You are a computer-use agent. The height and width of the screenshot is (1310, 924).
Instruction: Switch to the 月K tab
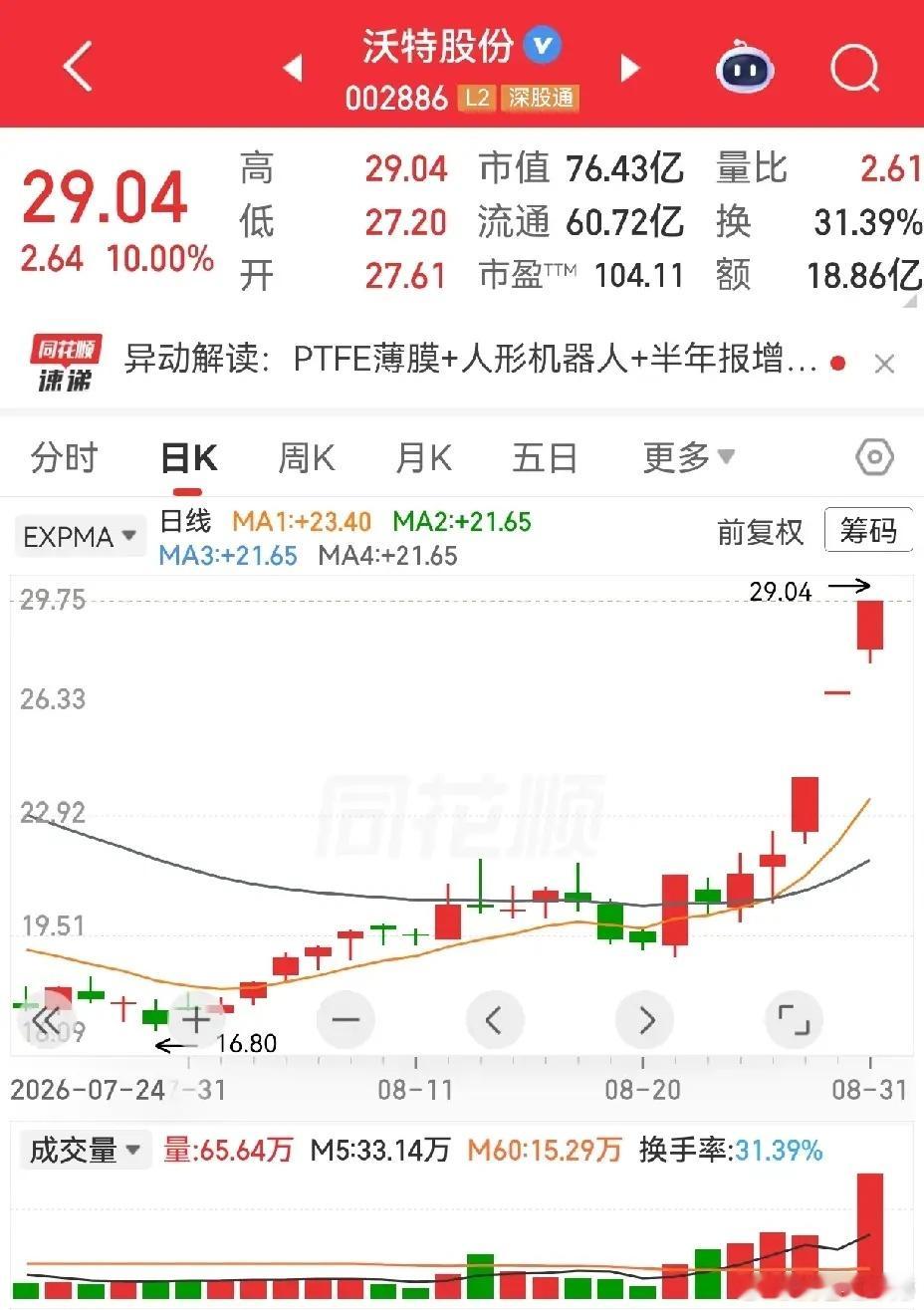424,458
